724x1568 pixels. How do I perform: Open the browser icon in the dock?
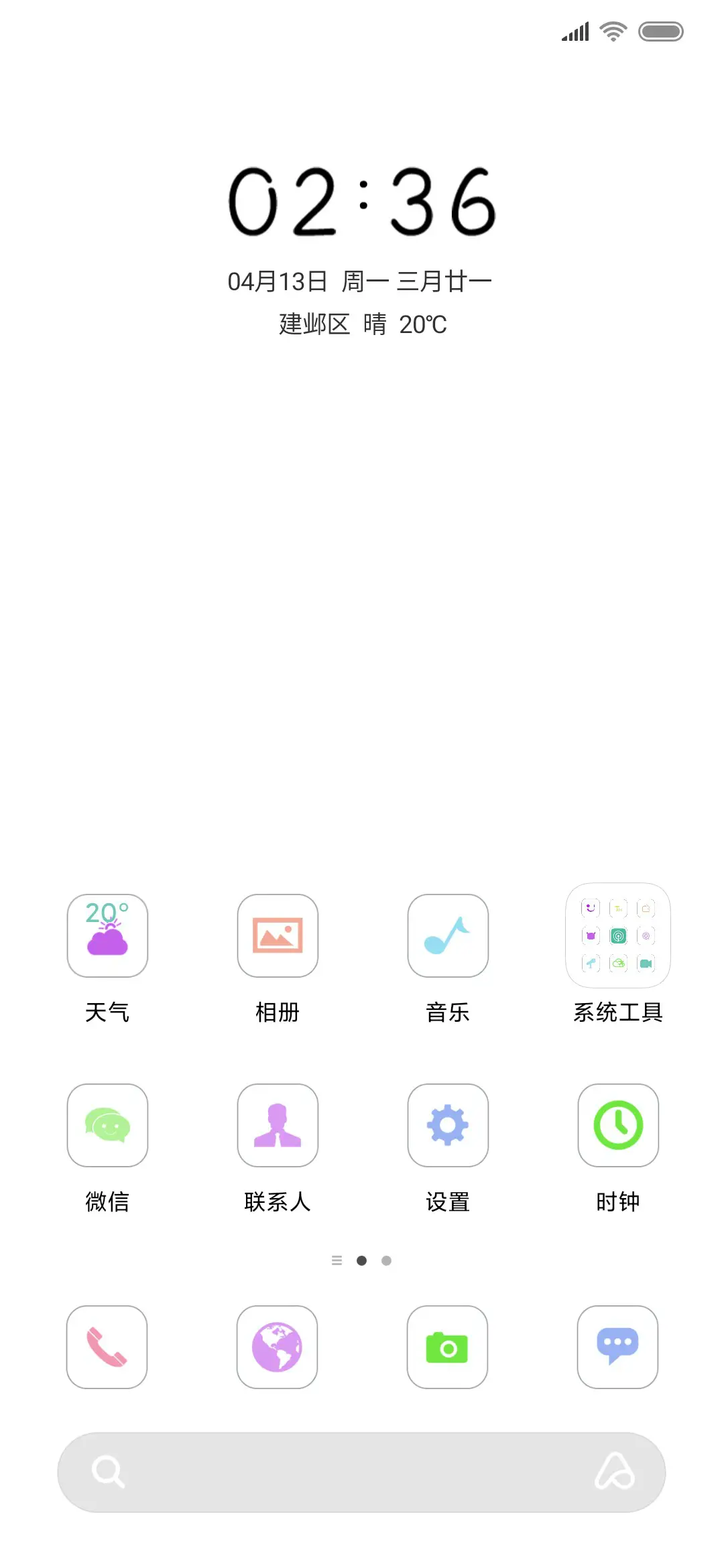(x=278, y=1347)
